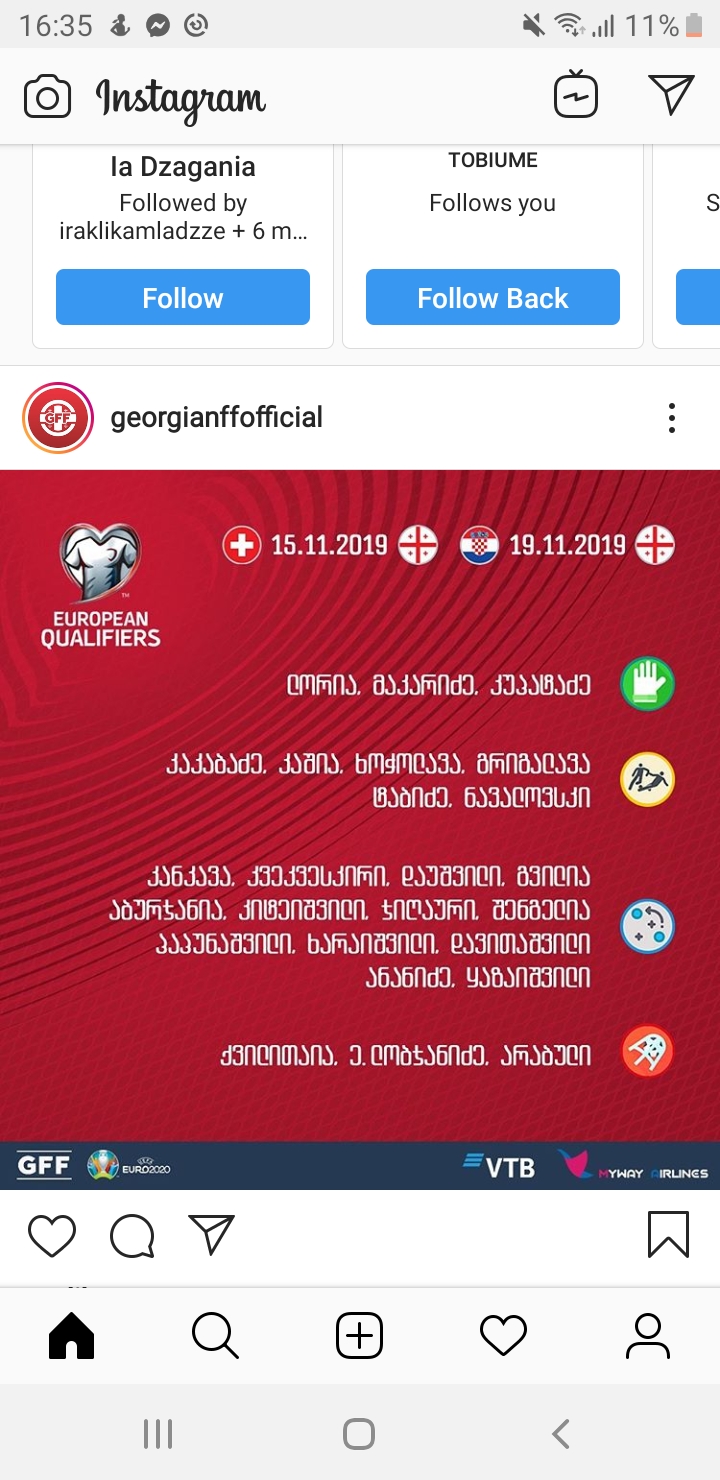
Task: Open the georgianffofficial squad post image
Action: tap(360, 830)
